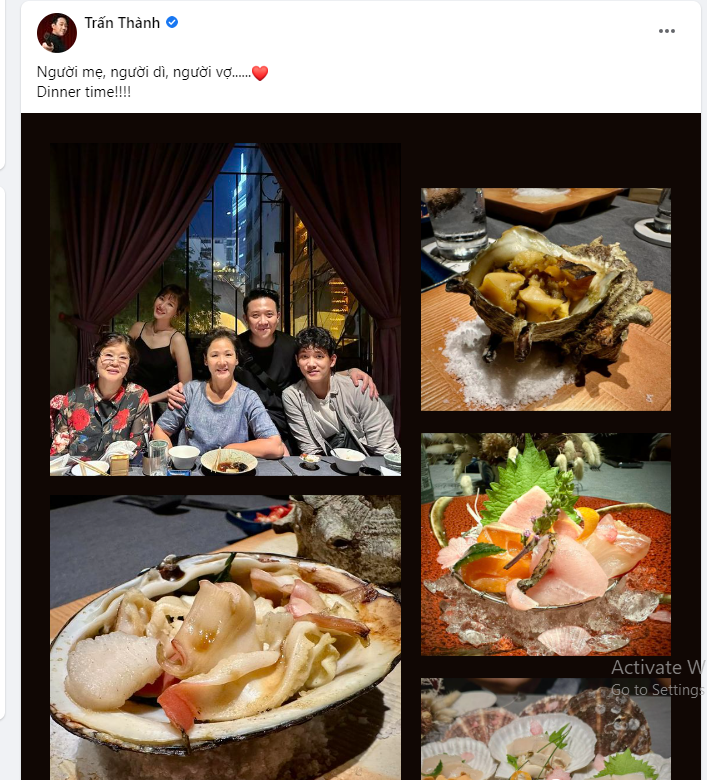Open the post's three-dot options menu
Screen dimensions: 707x780
(667, 31)
